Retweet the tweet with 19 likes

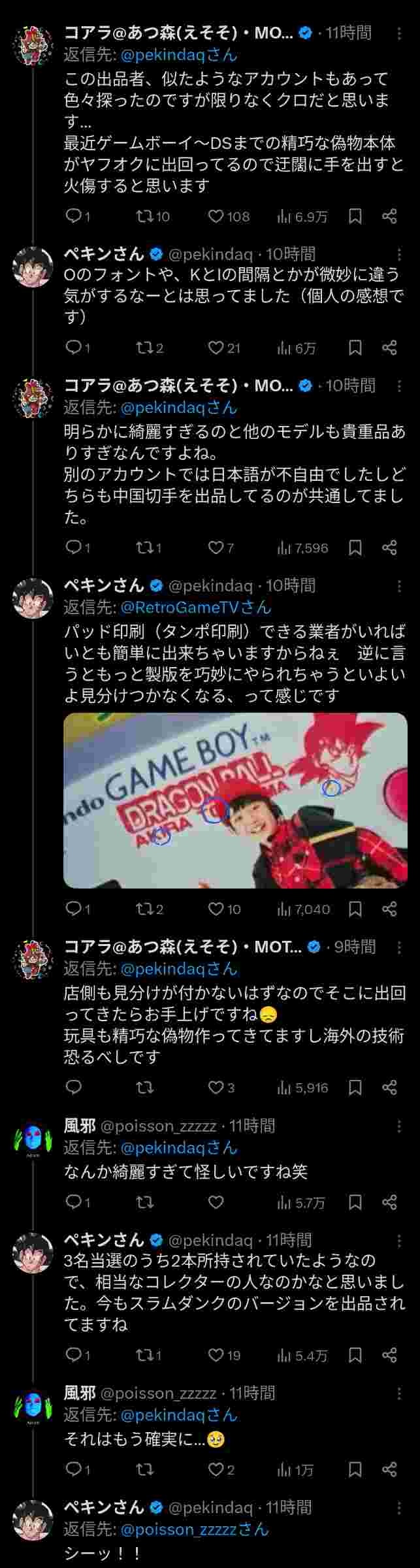pos(144,1355)
